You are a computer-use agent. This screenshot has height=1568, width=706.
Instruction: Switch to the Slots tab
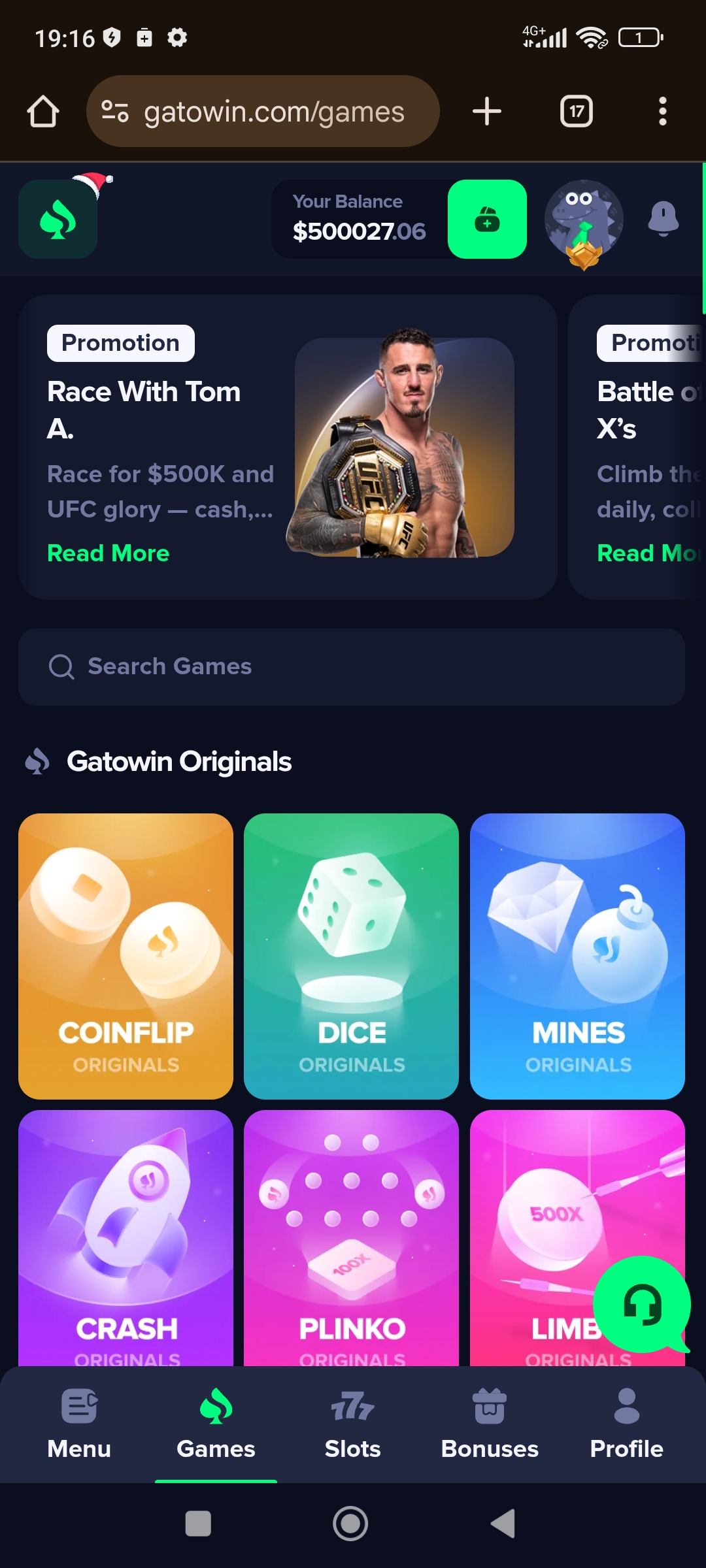[352, 1423]
